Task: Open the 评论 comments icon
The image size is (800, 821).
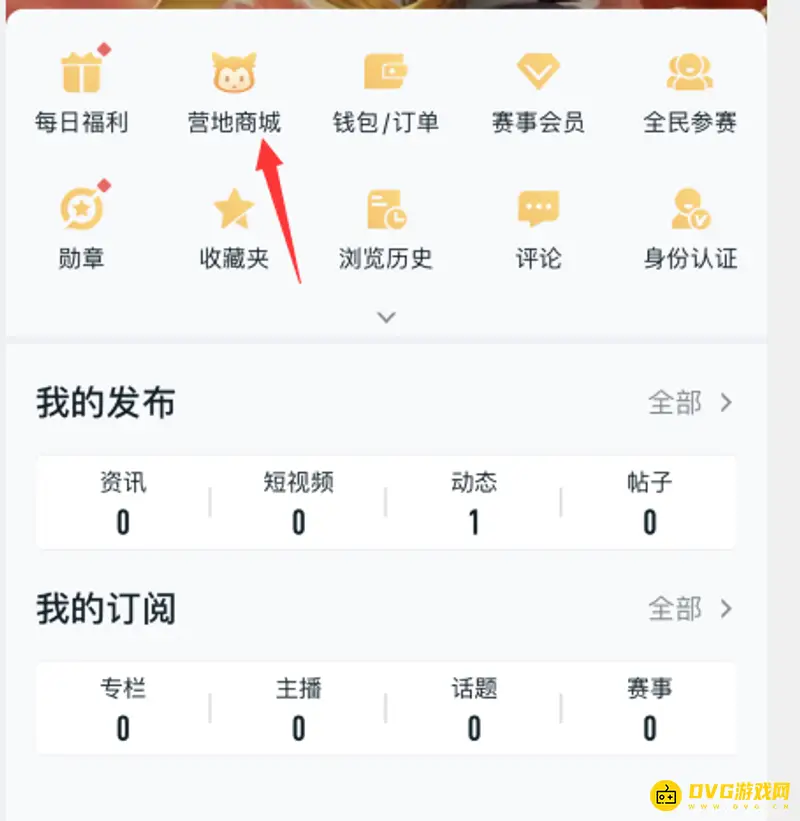Action: pyautogui.click(x=538, y=225)
